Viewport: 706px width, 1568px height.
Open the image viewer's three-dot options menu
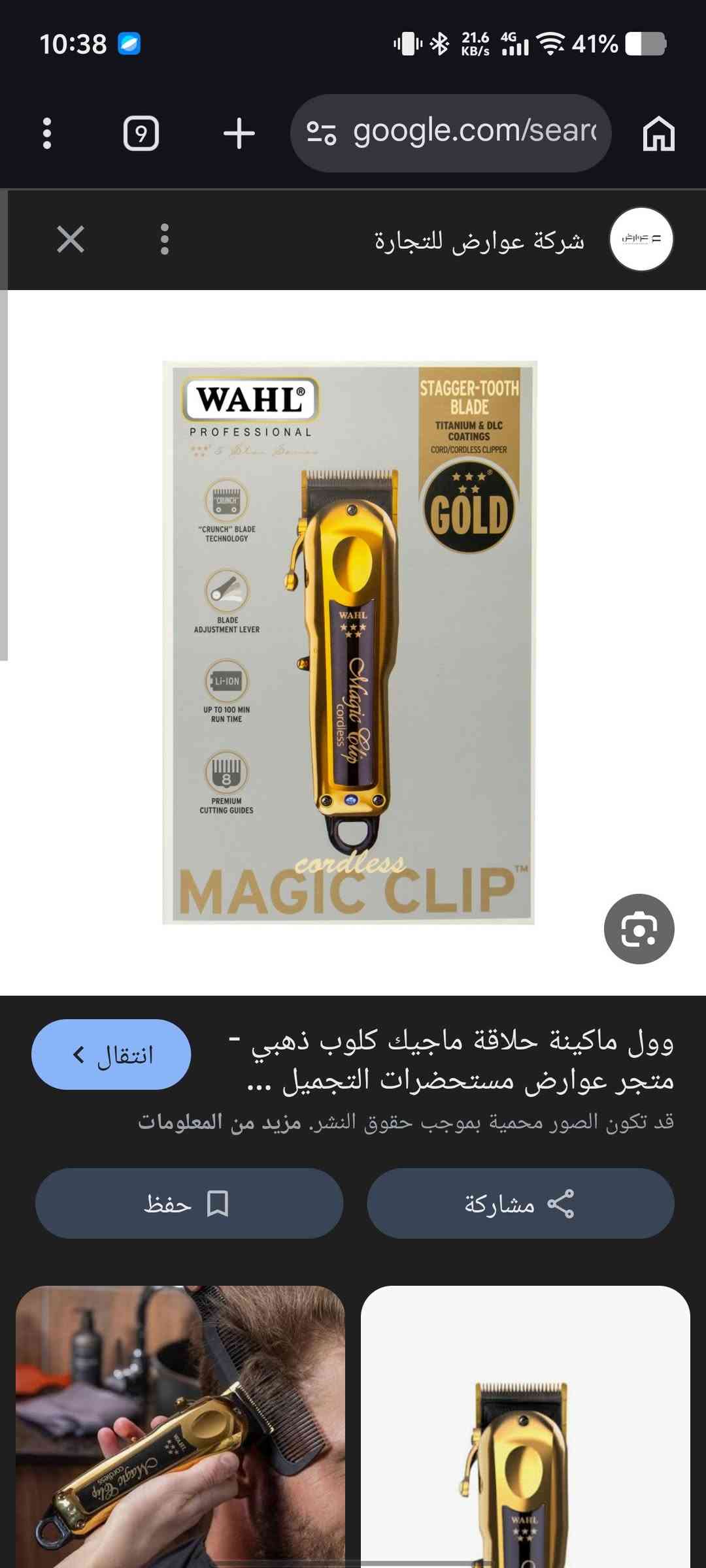pos(165,239)
